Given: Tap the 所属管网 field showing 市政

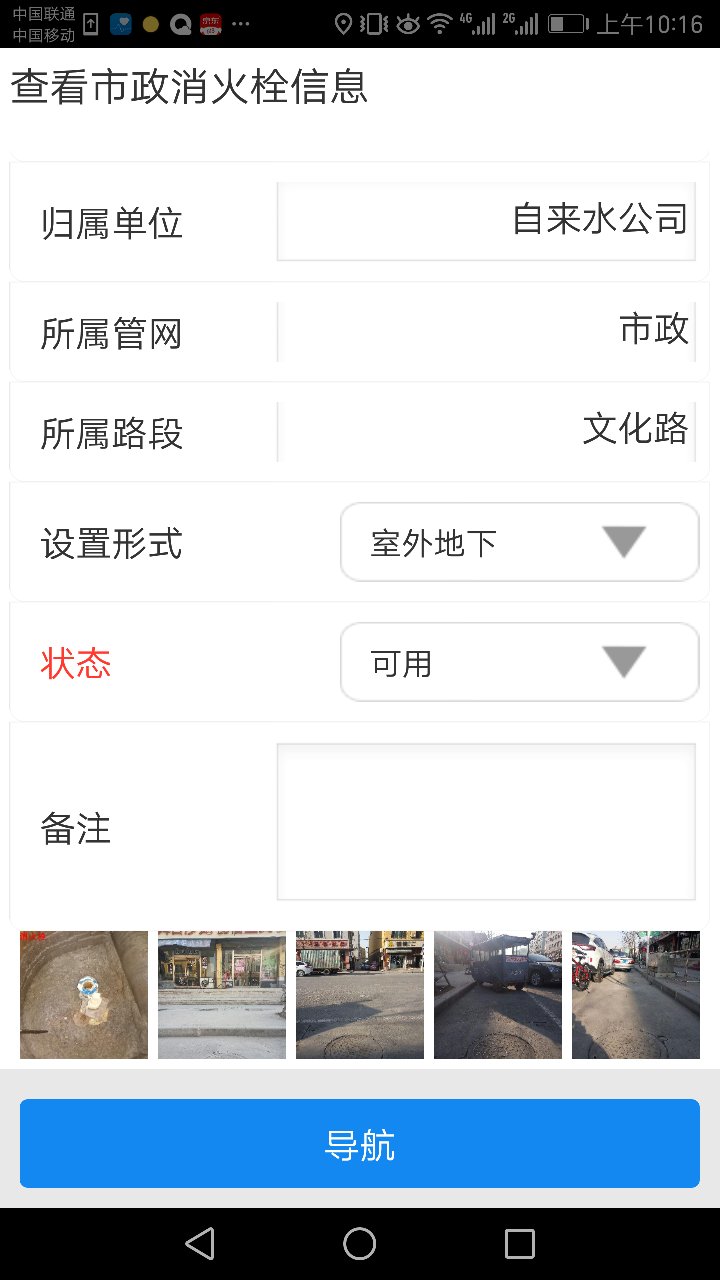Looking at the screenshot, I should tap(486, 331).
